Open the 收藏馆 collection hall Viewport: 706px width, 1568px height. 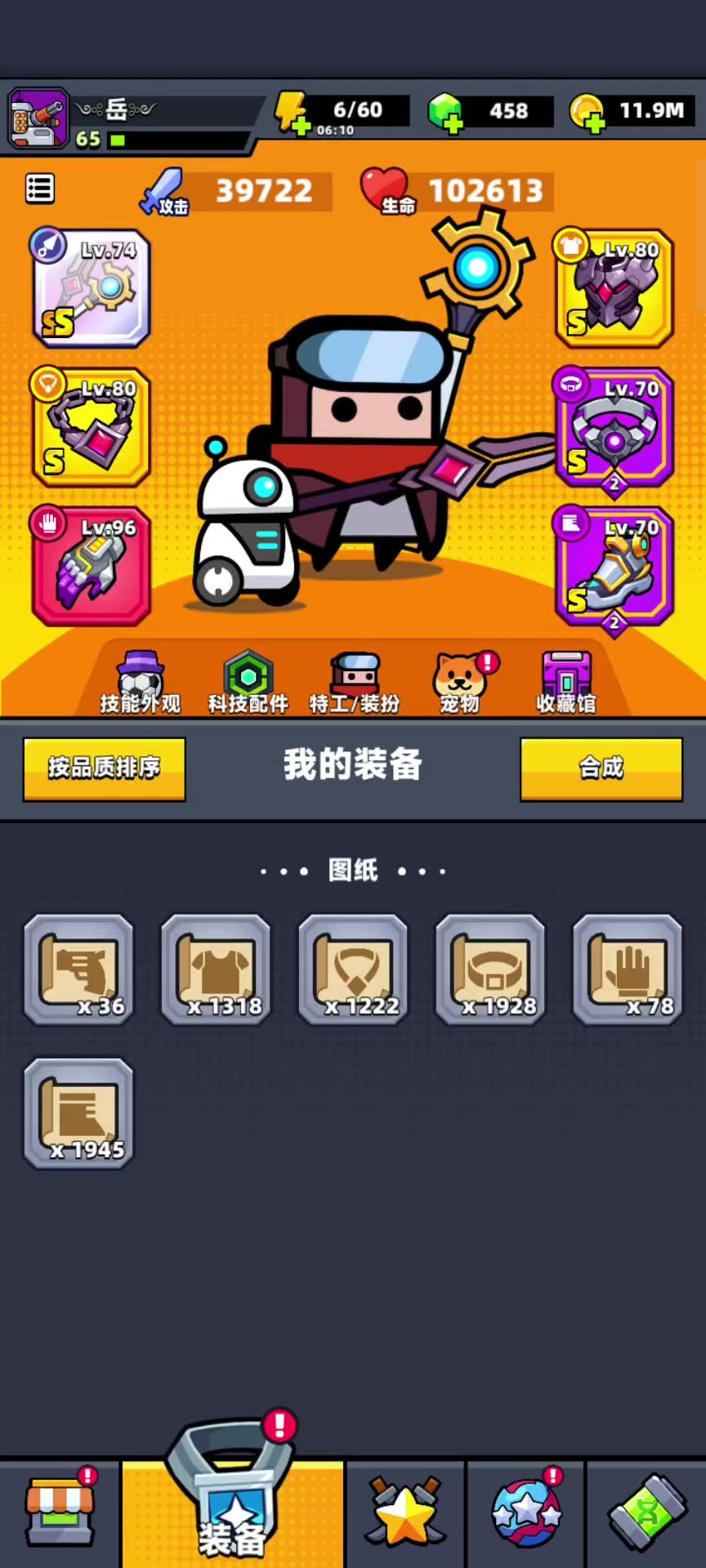565,683
